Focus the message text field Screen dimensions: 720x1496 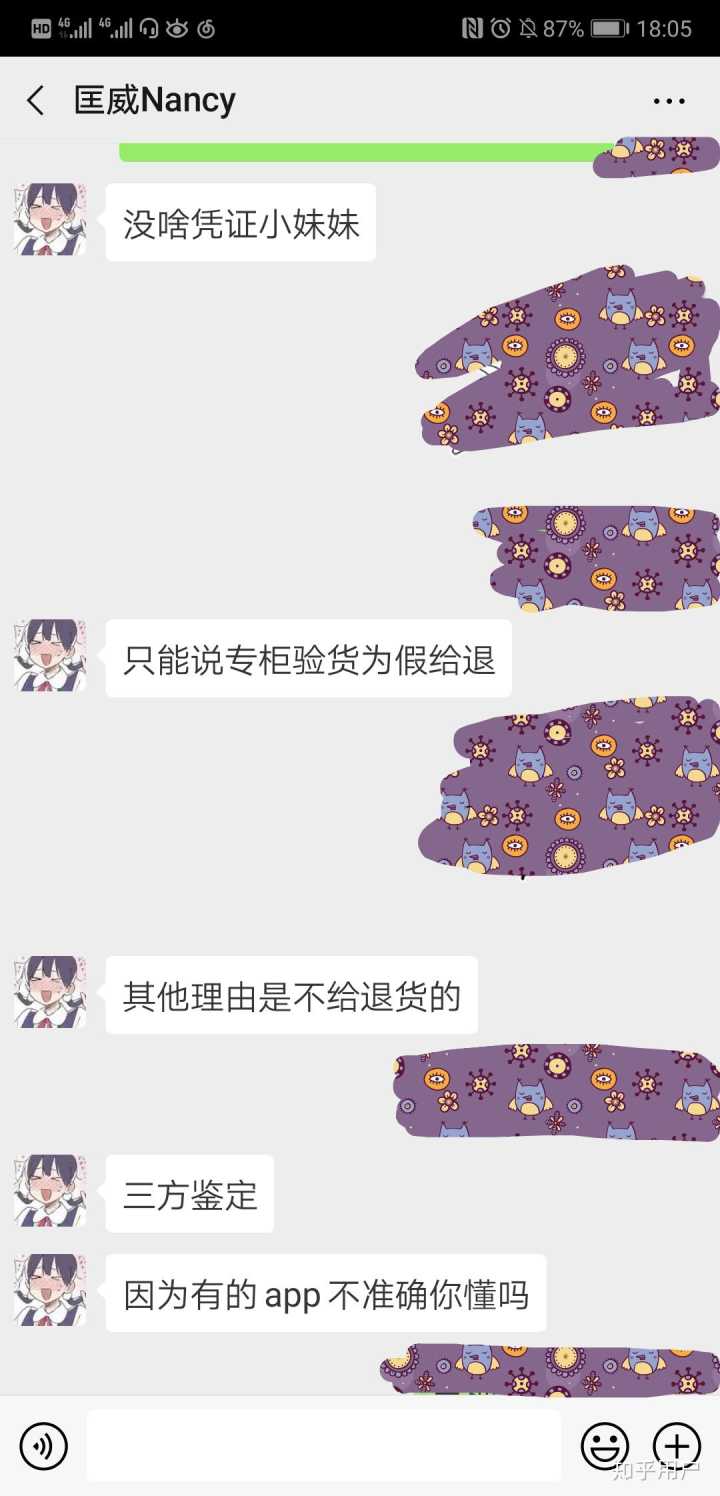tap(324, 1446)
